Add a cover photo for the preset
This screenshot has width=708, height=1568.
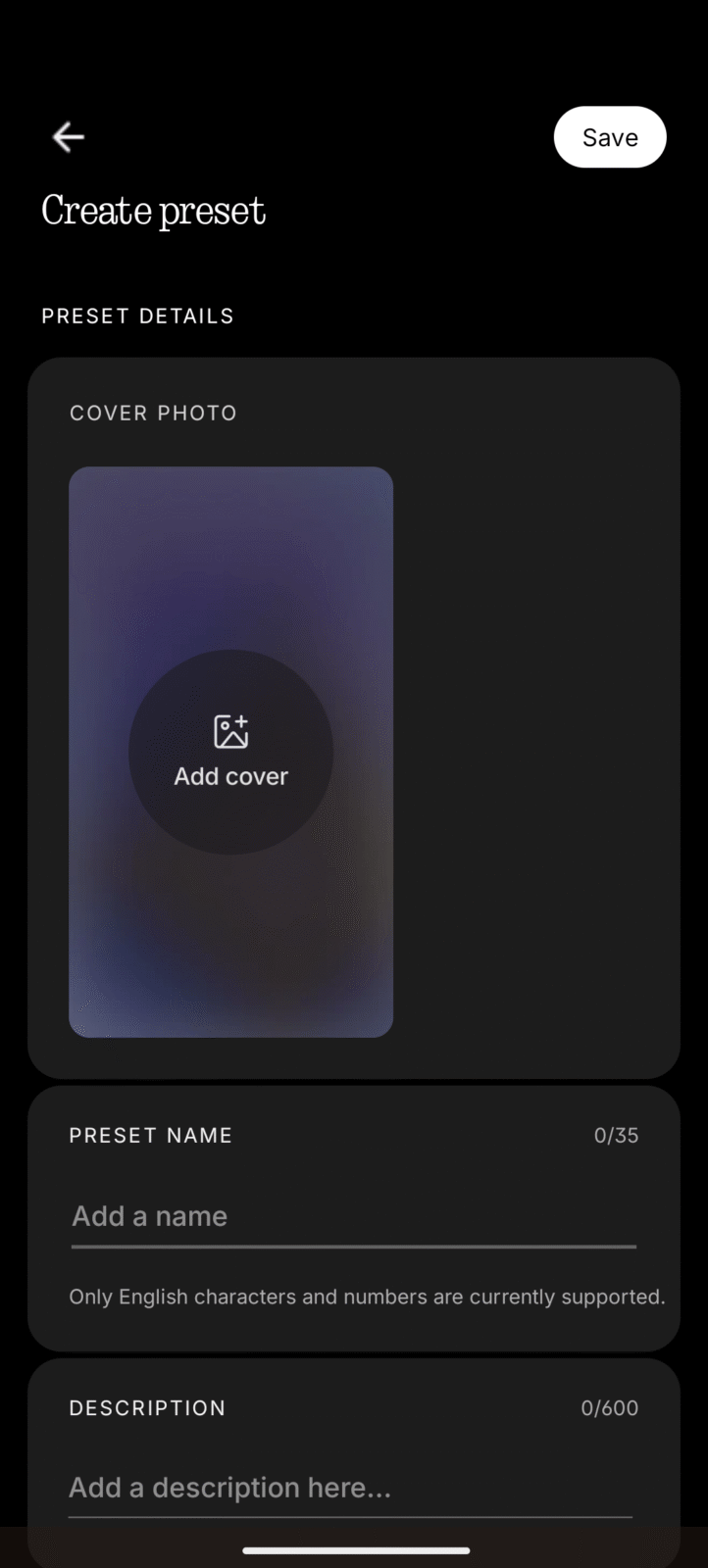230,752
